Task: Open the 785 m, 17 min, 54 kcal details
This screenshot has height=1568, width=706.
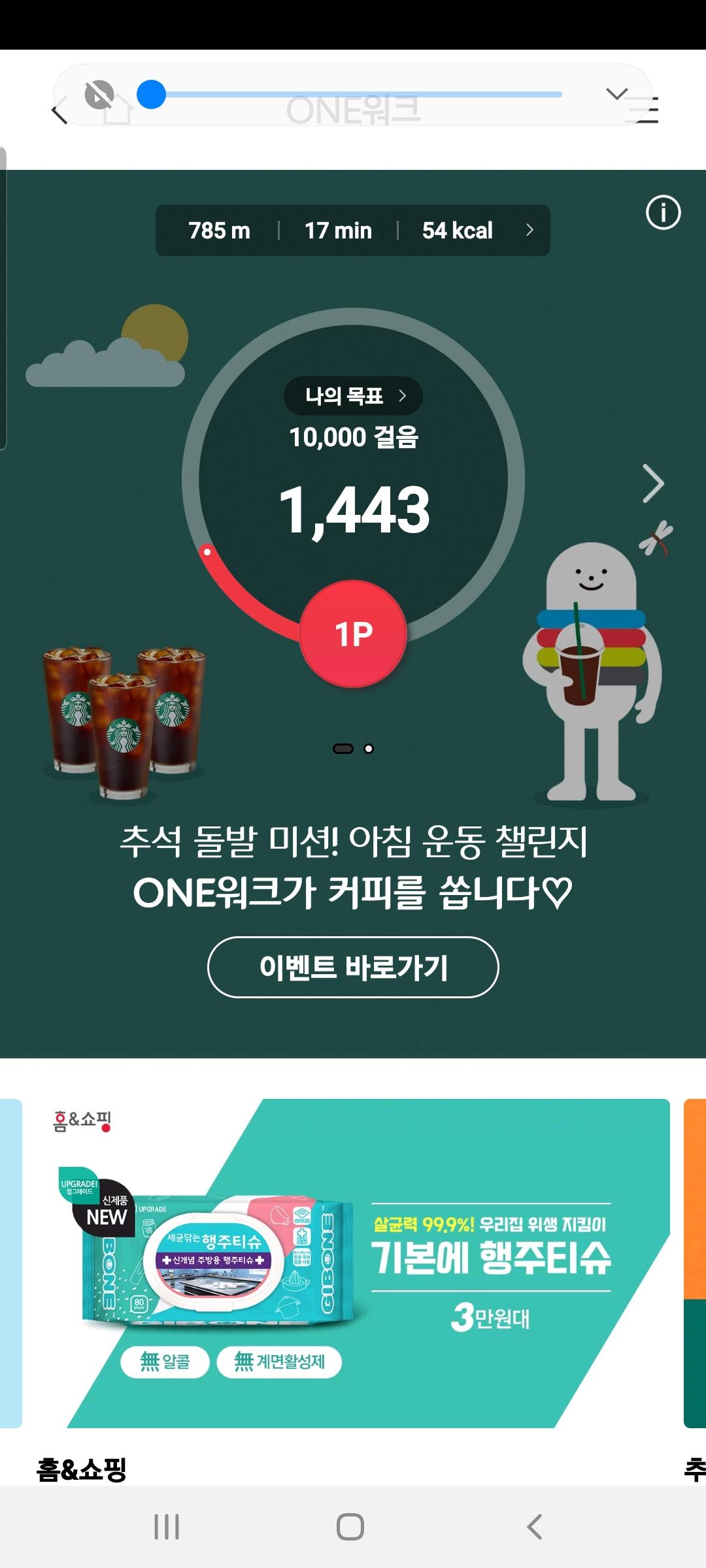Action: click(x=353, y=231)
